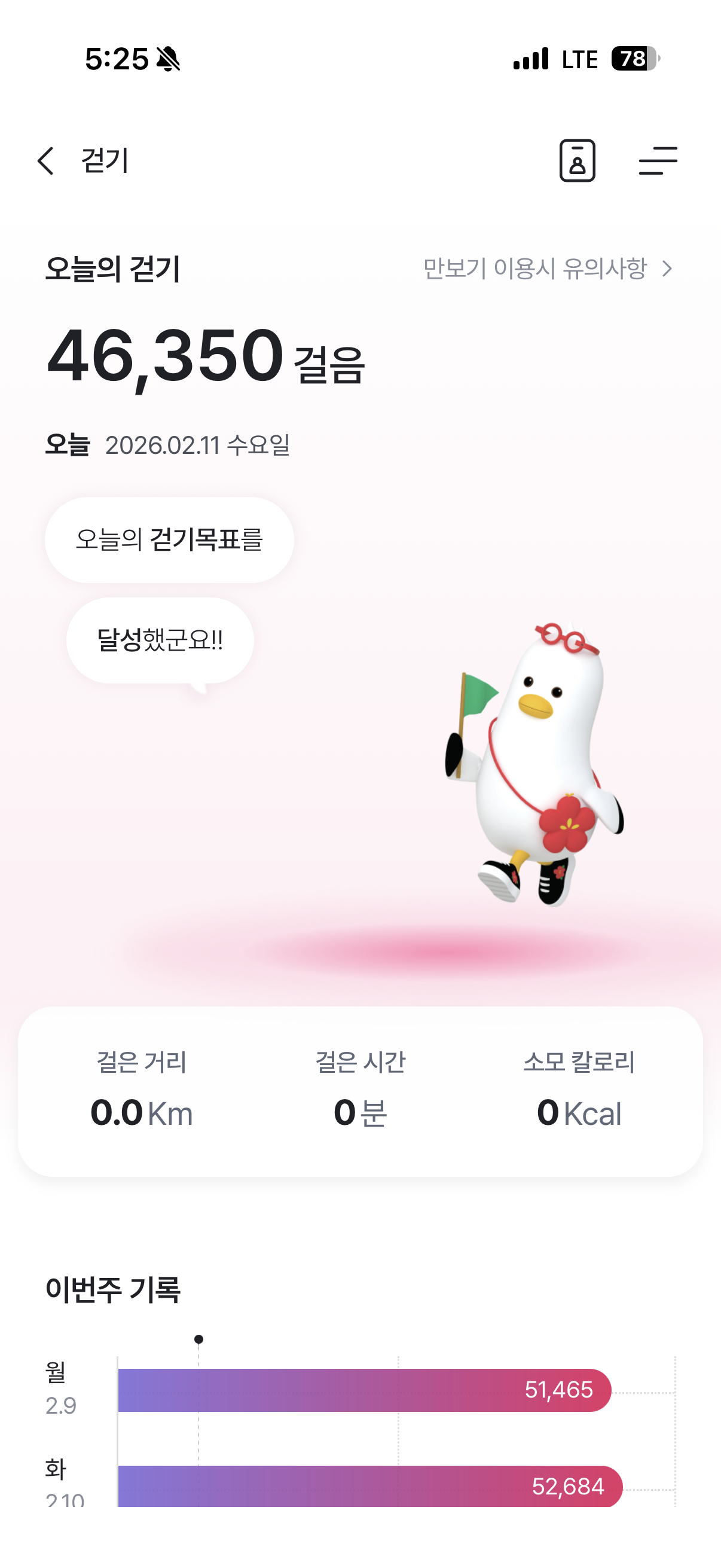This screenshot has width=721, height=1568.
Task: Go back from the 걷기 screen
Action: pyautogui.click(x=46, y=161)
